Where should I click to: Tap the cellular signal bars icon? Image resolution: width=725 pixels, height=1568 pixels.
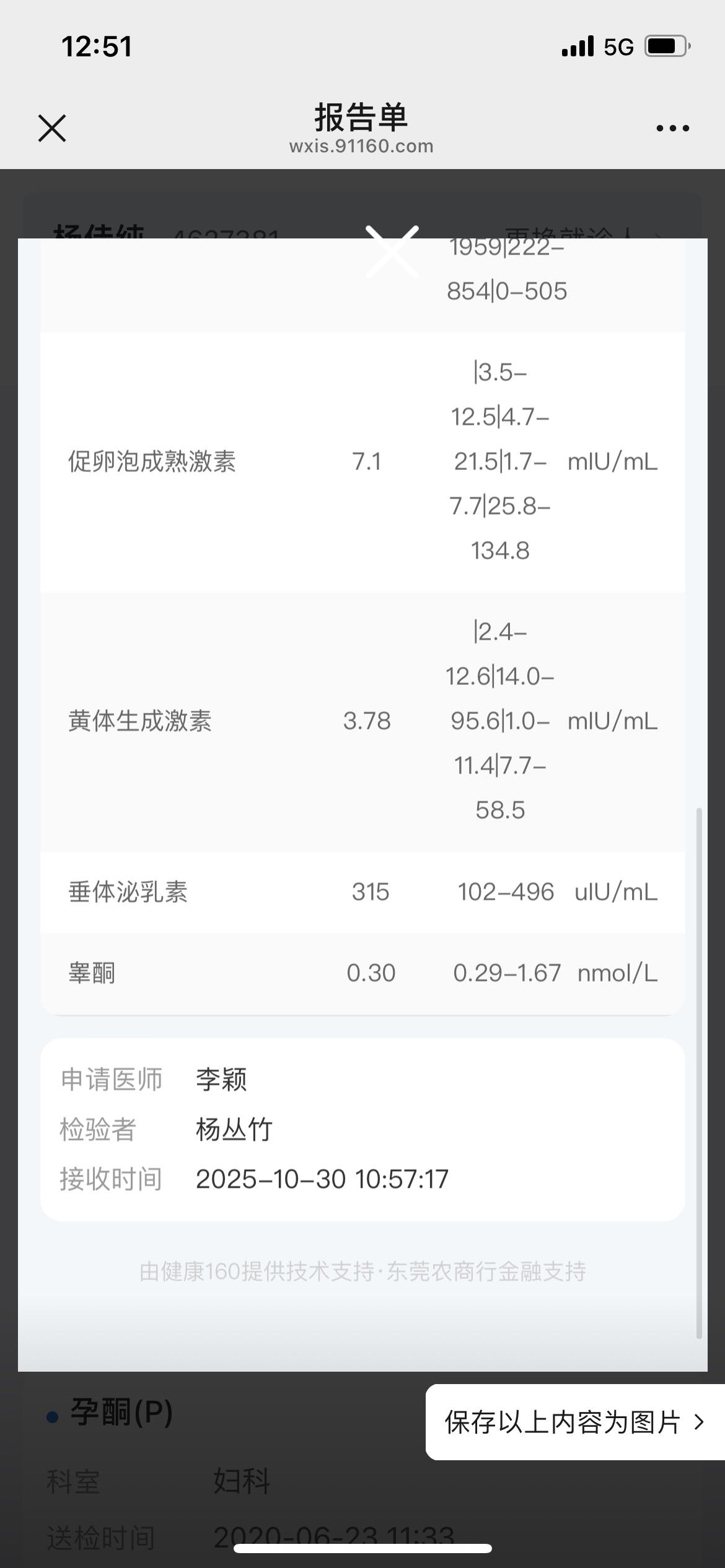(x=576, y=45)
